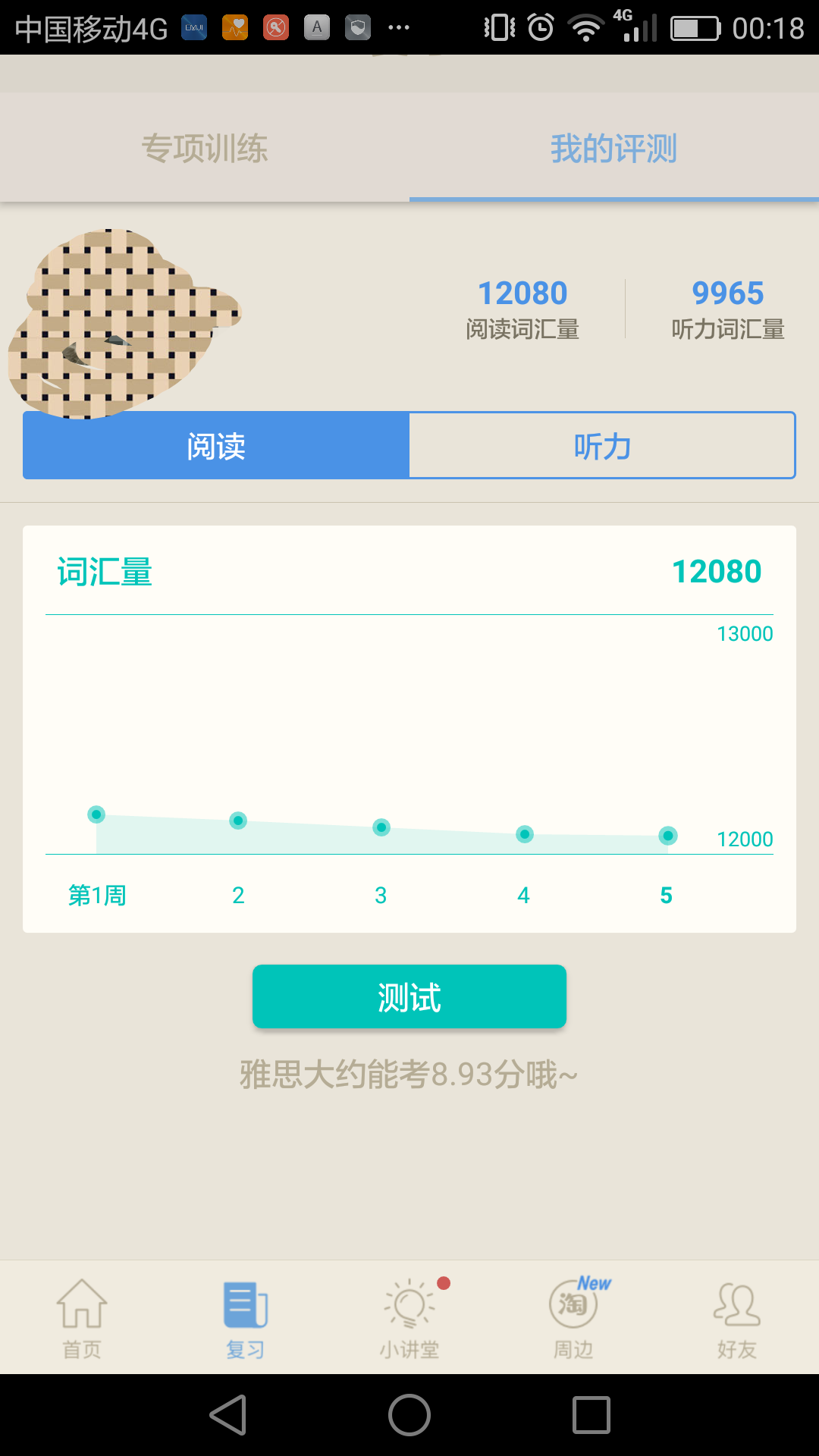Tap the Wi-Fi signal status icon
The height and width of the screenshot is (1456, 819).
click(585, 28)
